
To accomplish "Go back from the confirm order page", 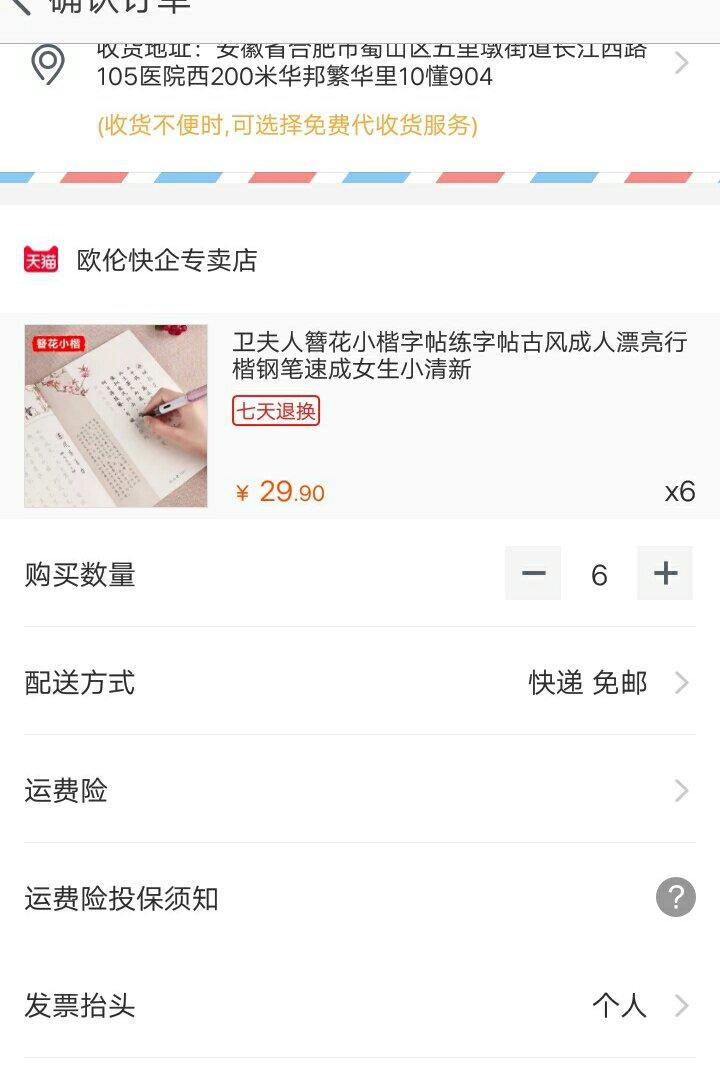I will 20,6.
